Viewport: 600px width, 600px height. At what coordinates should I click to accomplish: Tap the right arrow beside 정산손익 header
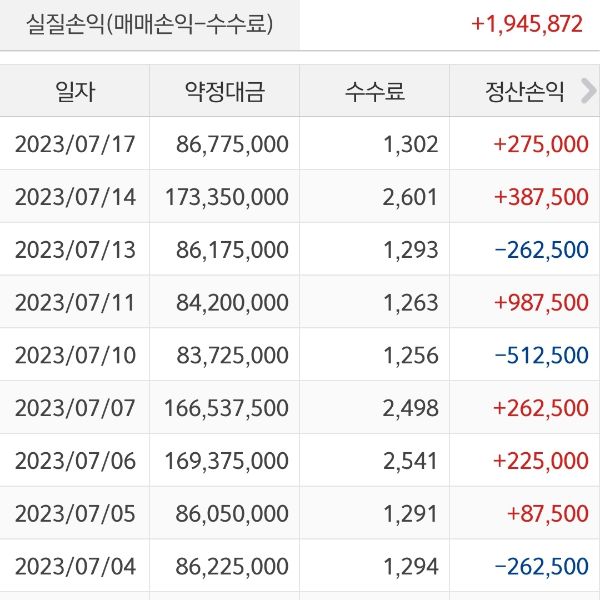[588, 93]
